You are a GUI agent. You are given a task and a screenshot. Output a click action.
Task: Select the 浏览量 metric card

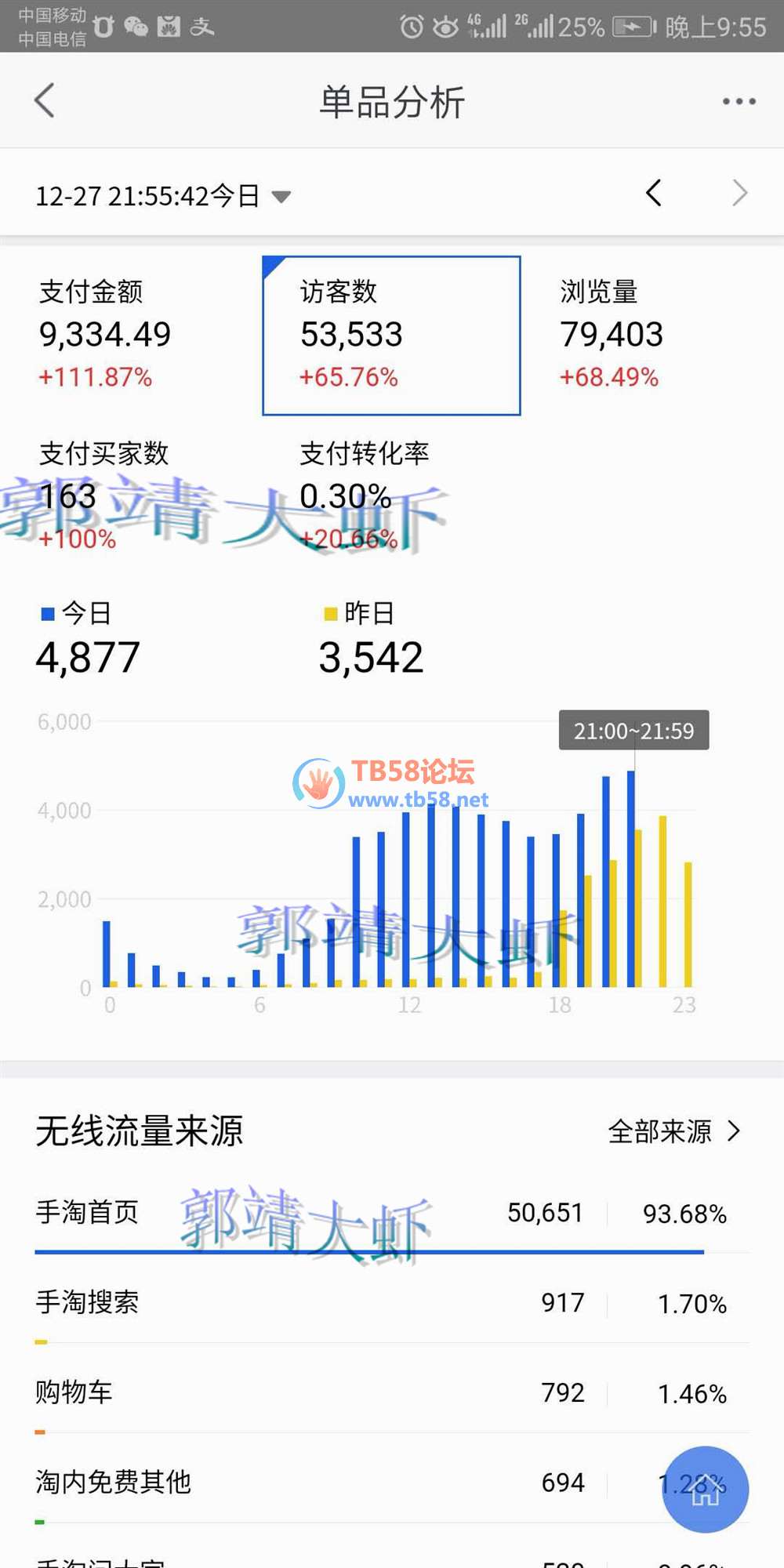click(x=651, y=335)
